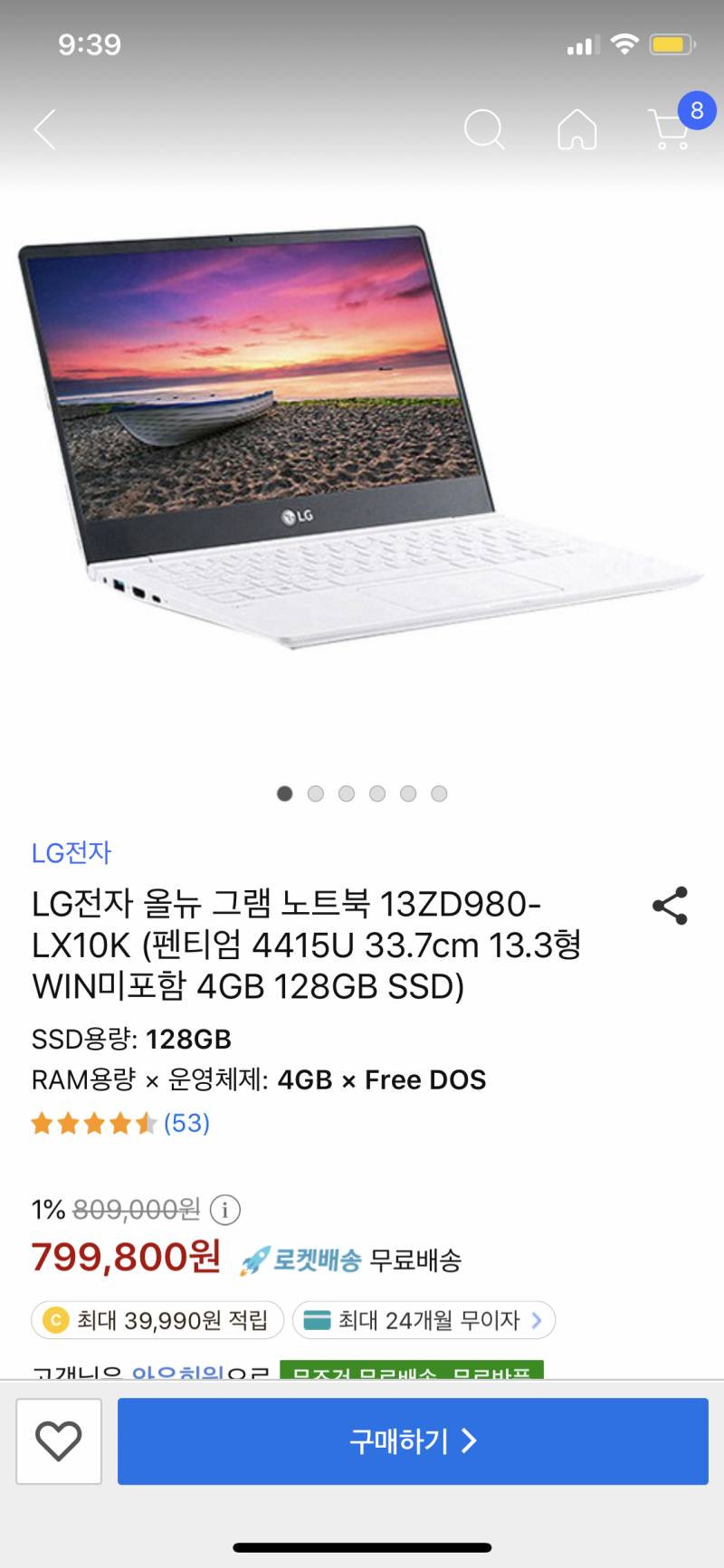Tap the star rating row

click(90, 1123)
